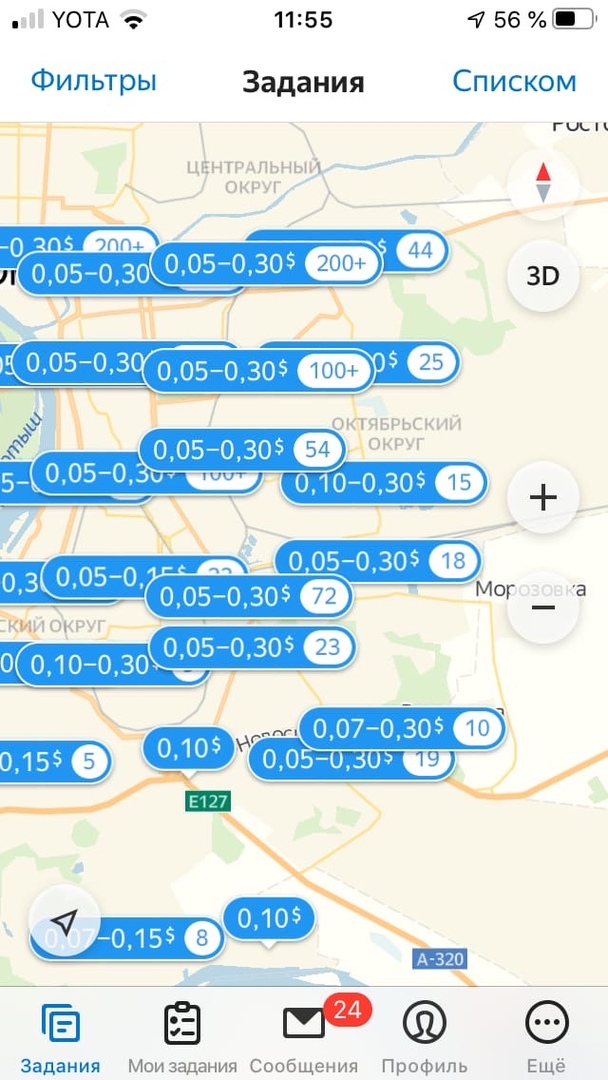
Task: Select the 0,05–0,30$ marker with 54 tasks
Action: point(242,450)
